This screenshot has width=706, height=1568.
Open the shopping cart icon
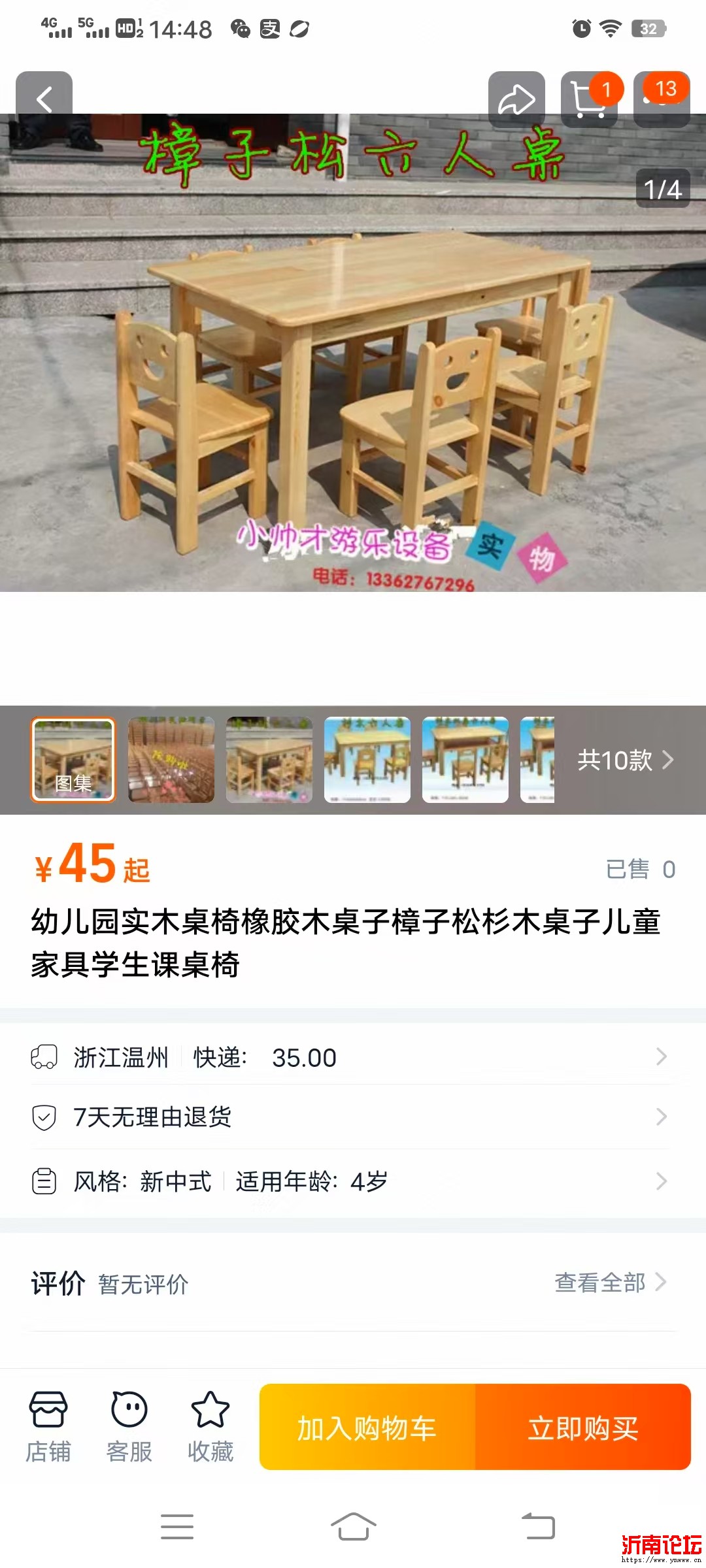588,99
